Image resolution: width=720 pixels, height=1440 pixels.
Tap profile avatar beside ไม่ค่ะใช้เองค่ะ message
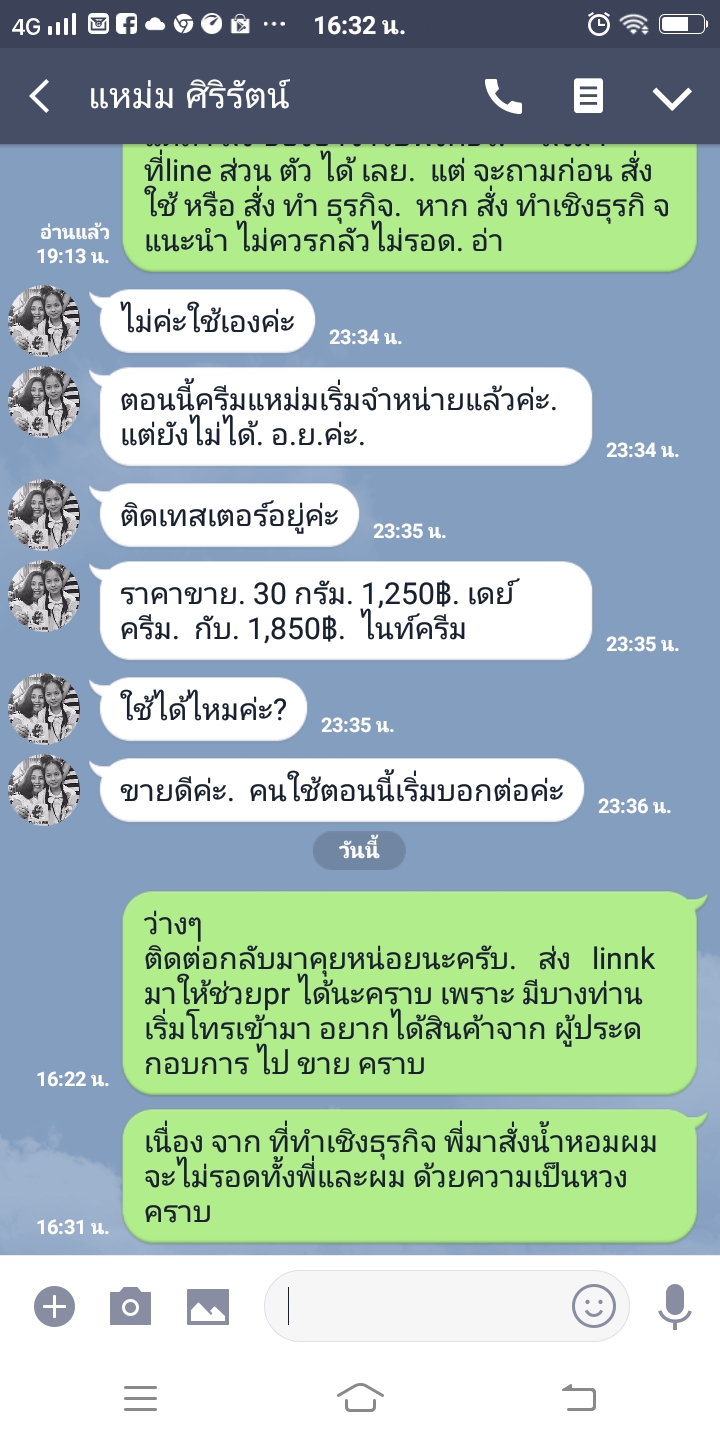coord(44,322)
